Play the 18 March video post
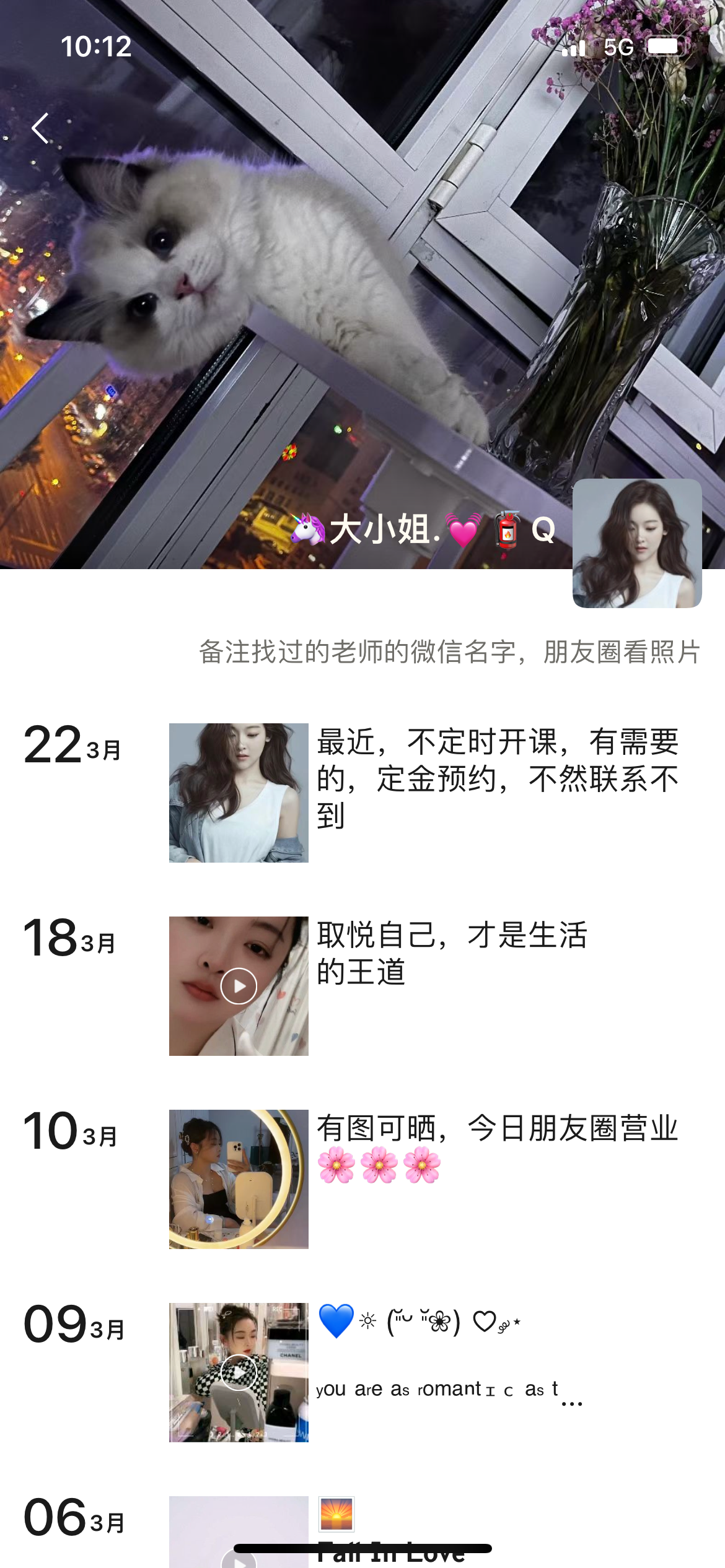 [x=239, y=986]
